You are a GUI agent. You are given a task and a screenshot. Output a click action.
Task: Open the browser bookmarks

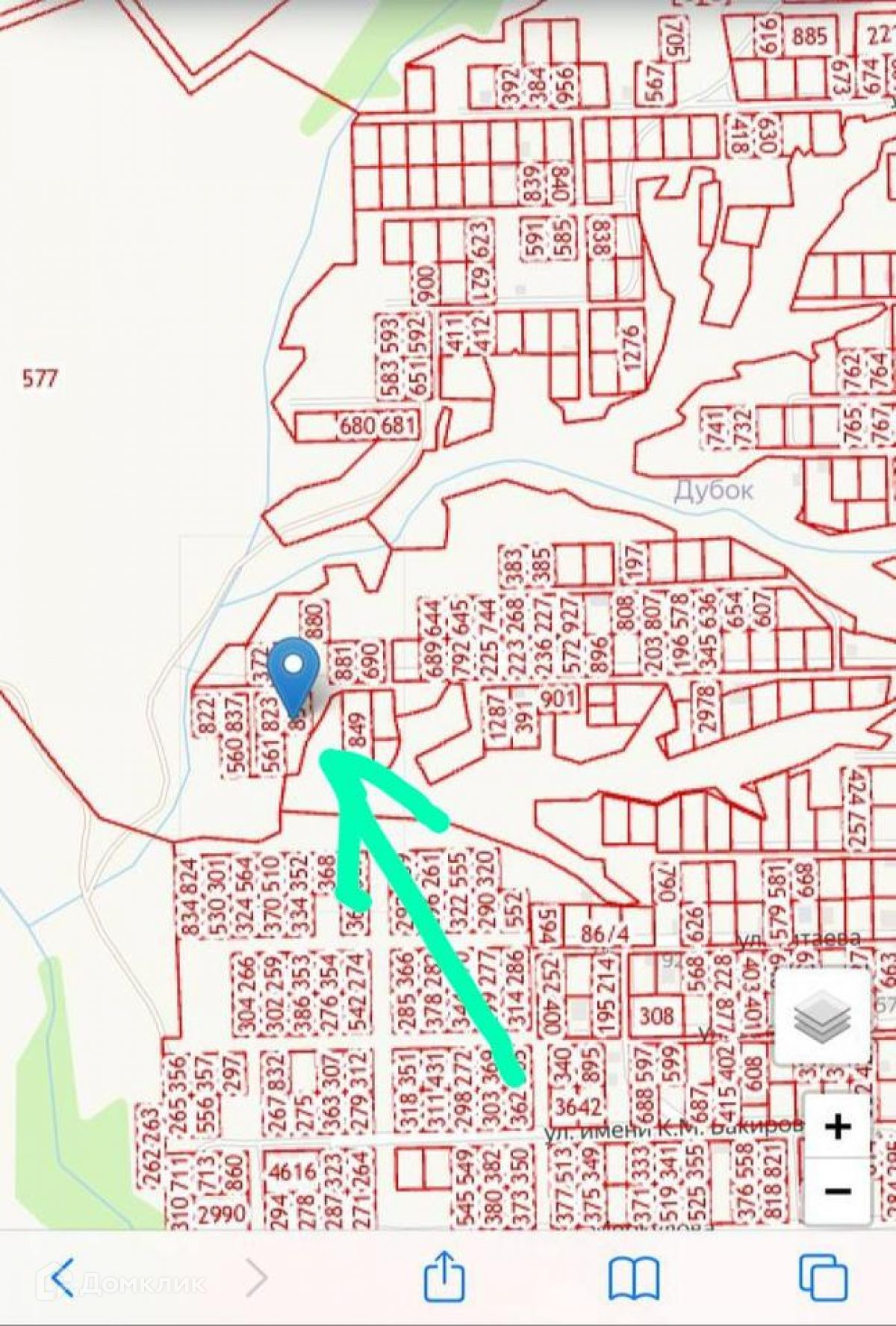(x=633, y=1277)
